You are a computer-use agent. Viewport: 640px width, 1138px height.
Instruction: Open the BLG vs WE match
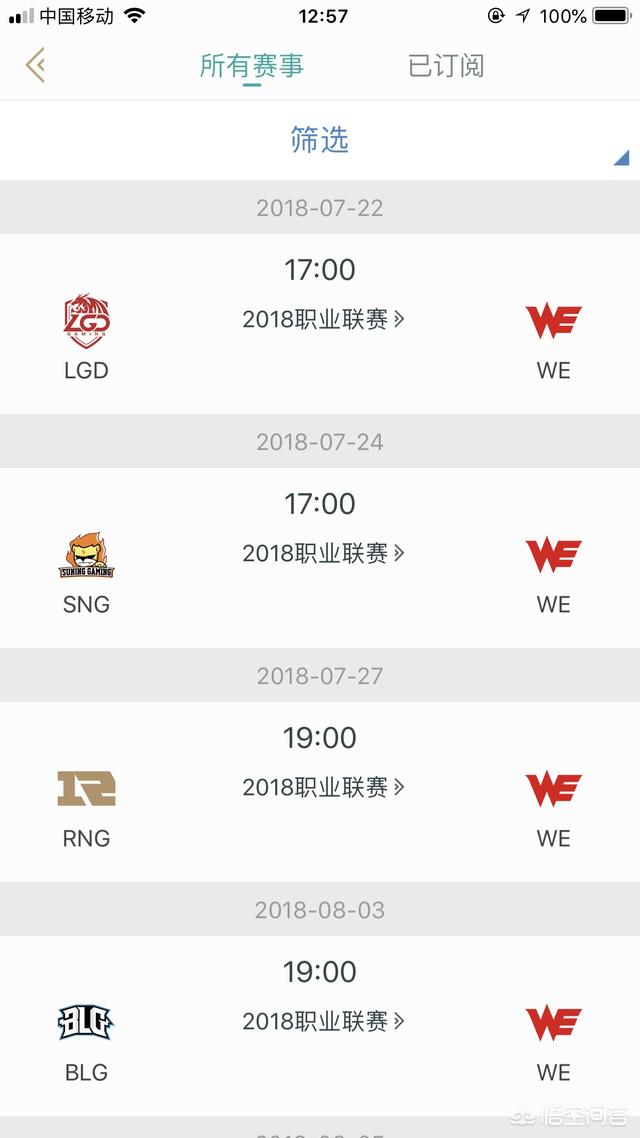coord(322,1022)
